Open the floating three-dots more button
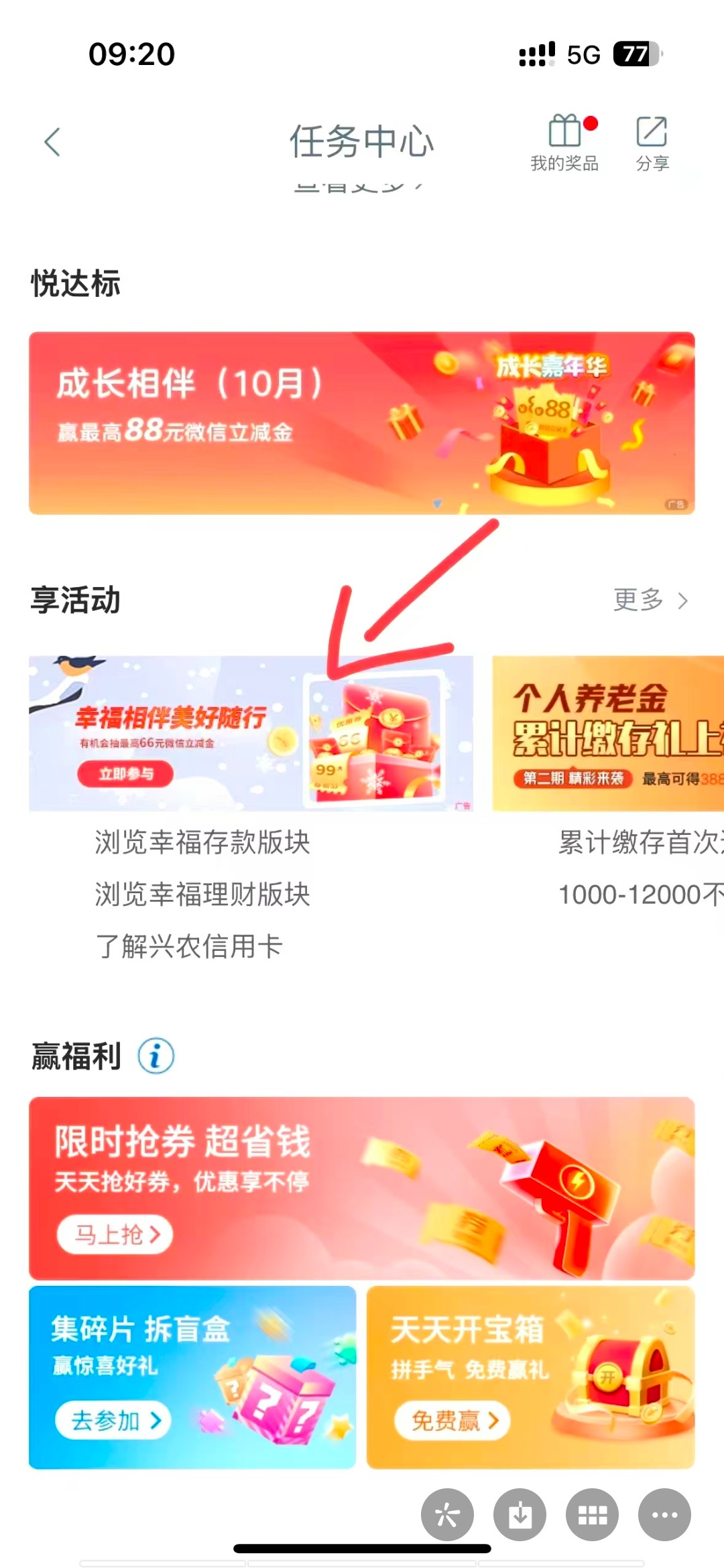 [664, 1515]
